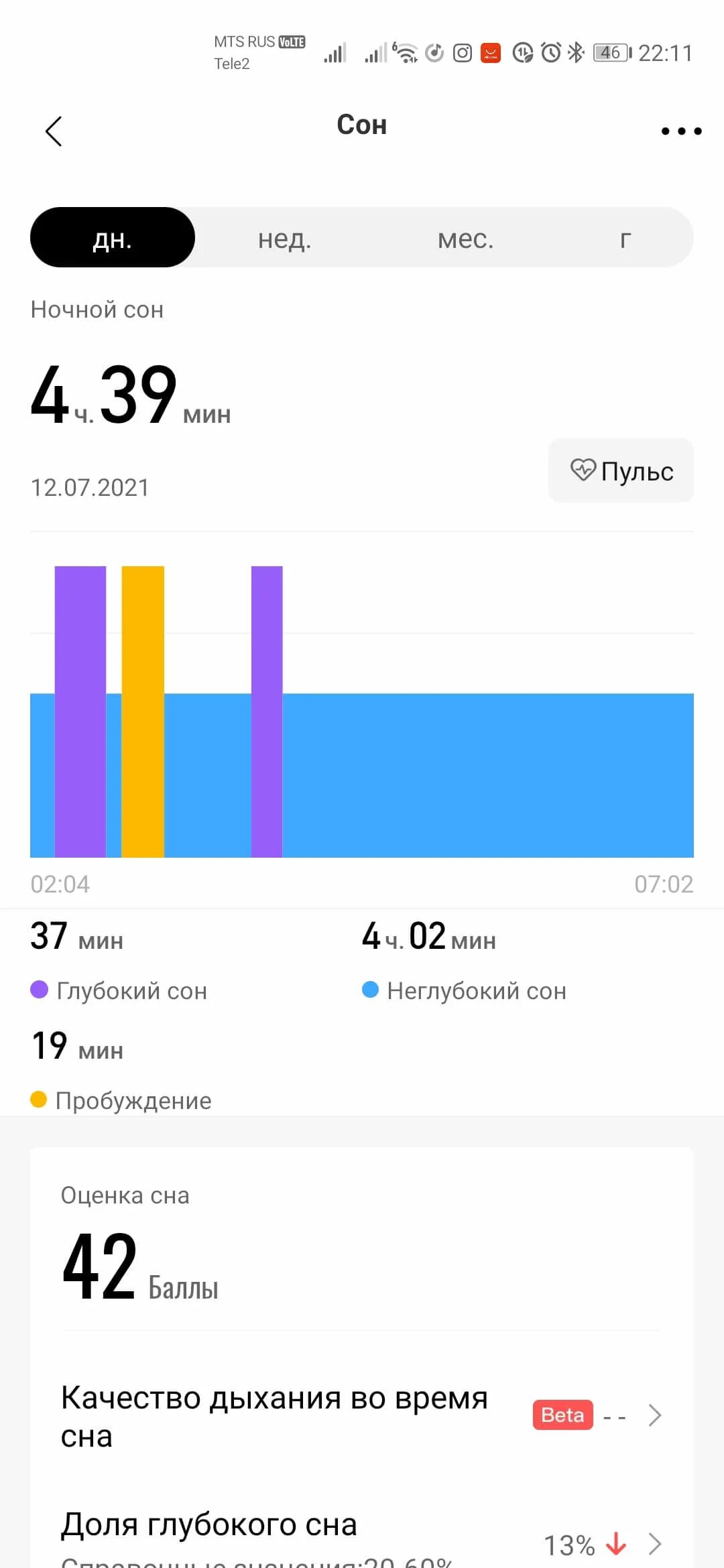This screenshot has height=1568, width=724.
Task: Switch to the мес. (month) tab
Action: click(465, 238)
